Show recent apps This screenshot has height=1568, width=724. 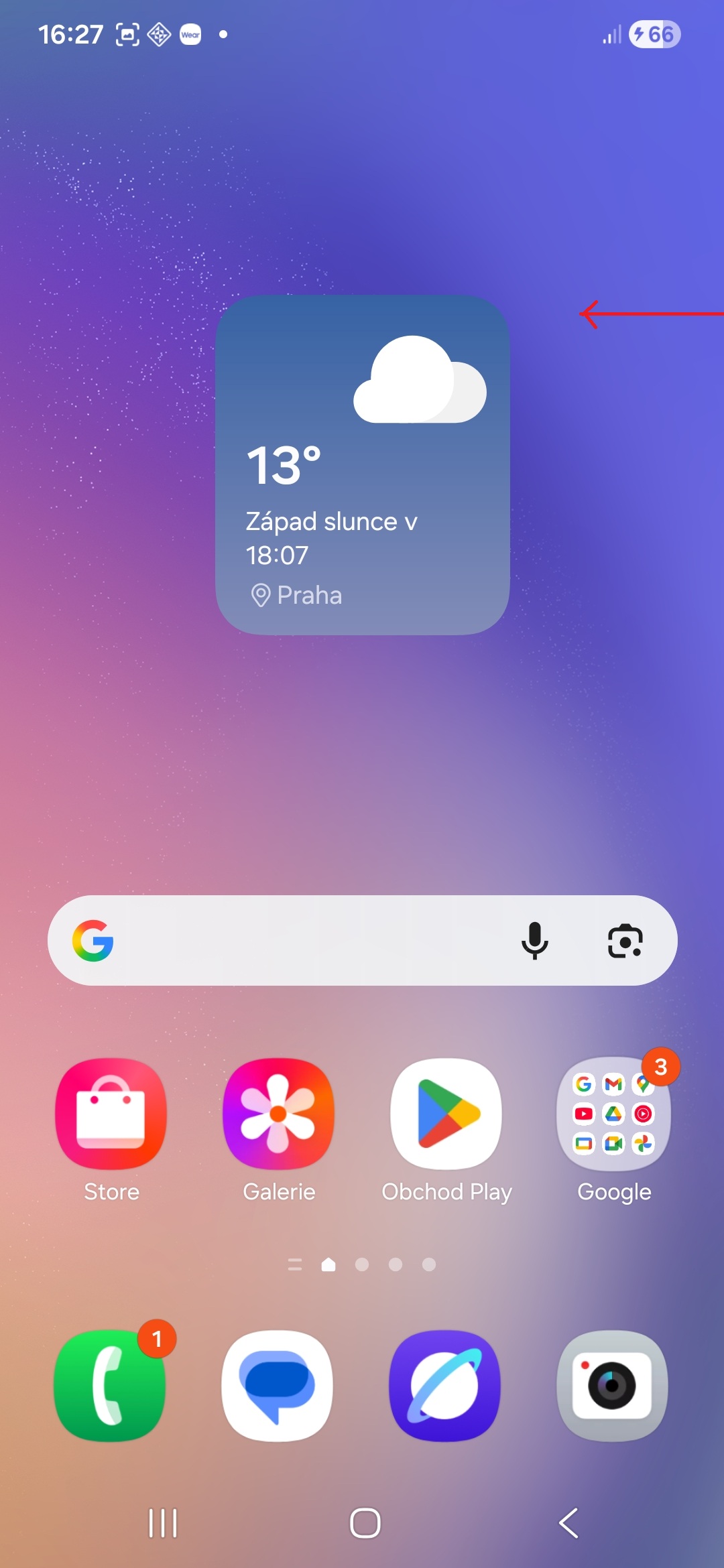tap(163, 1523)
